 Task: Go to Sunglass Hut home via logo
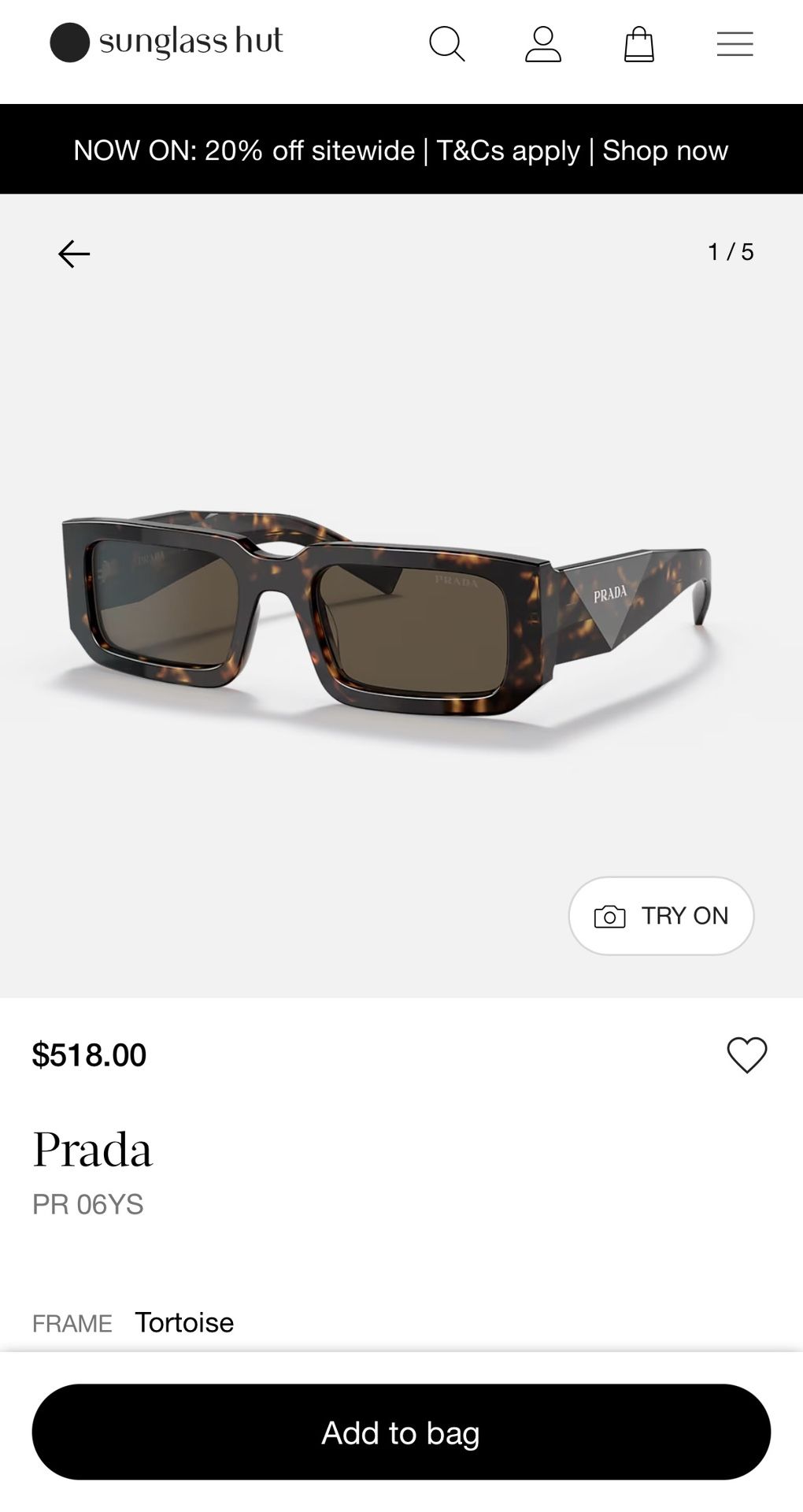(167, 43)
